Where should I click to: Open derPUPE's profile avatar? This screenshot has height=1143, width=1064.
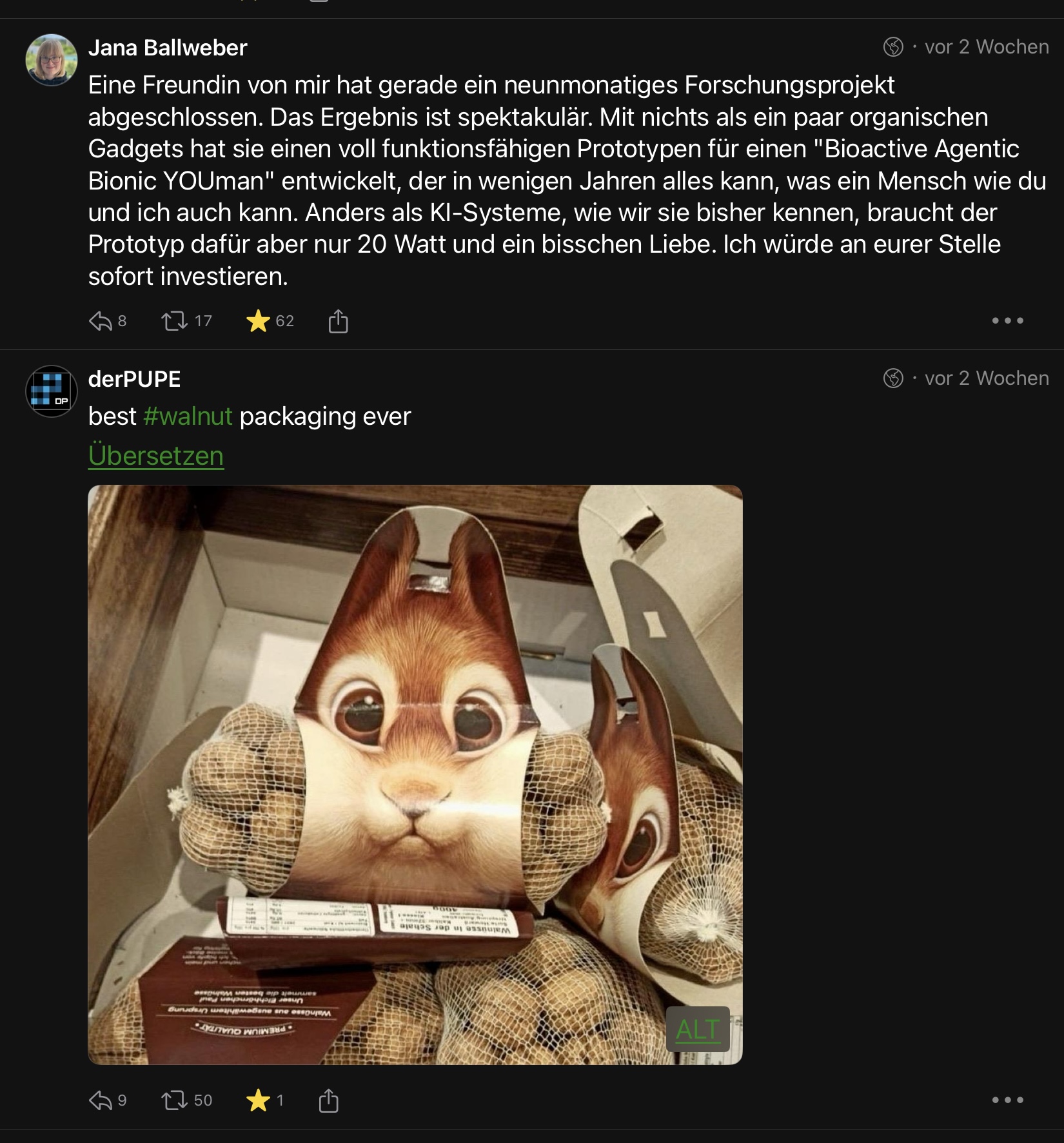point(52,391)
